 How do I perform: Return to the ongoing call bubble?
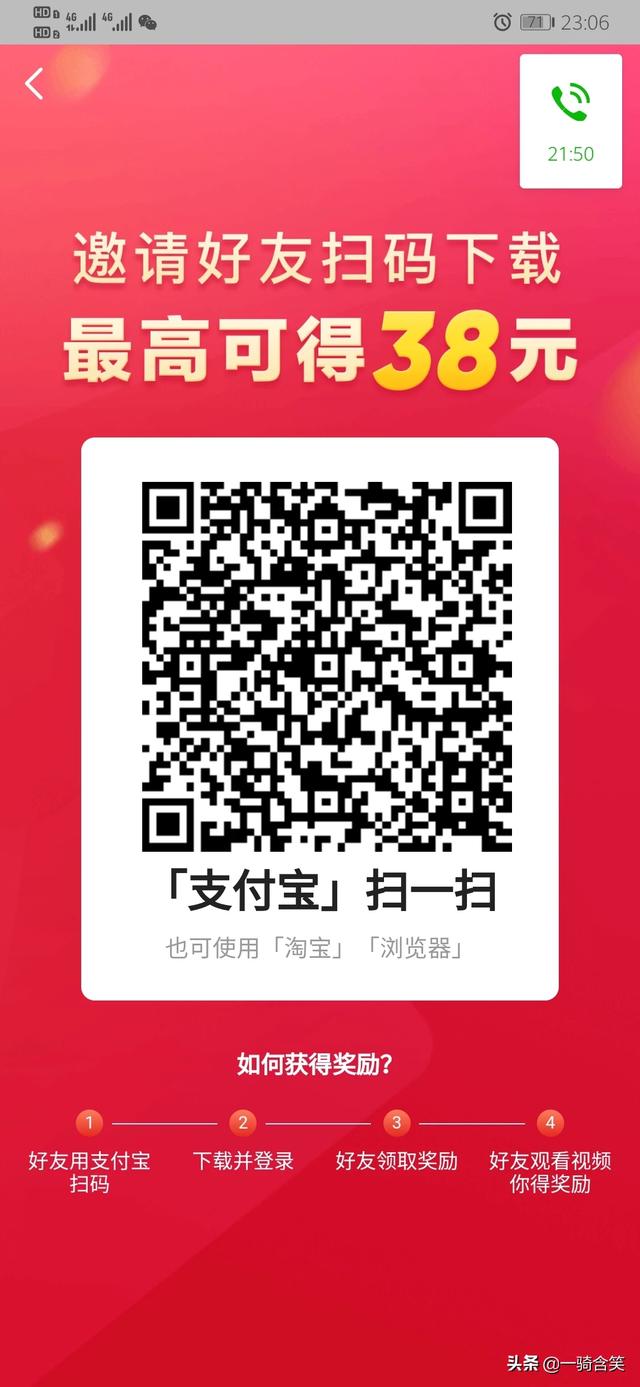point(570,121)
